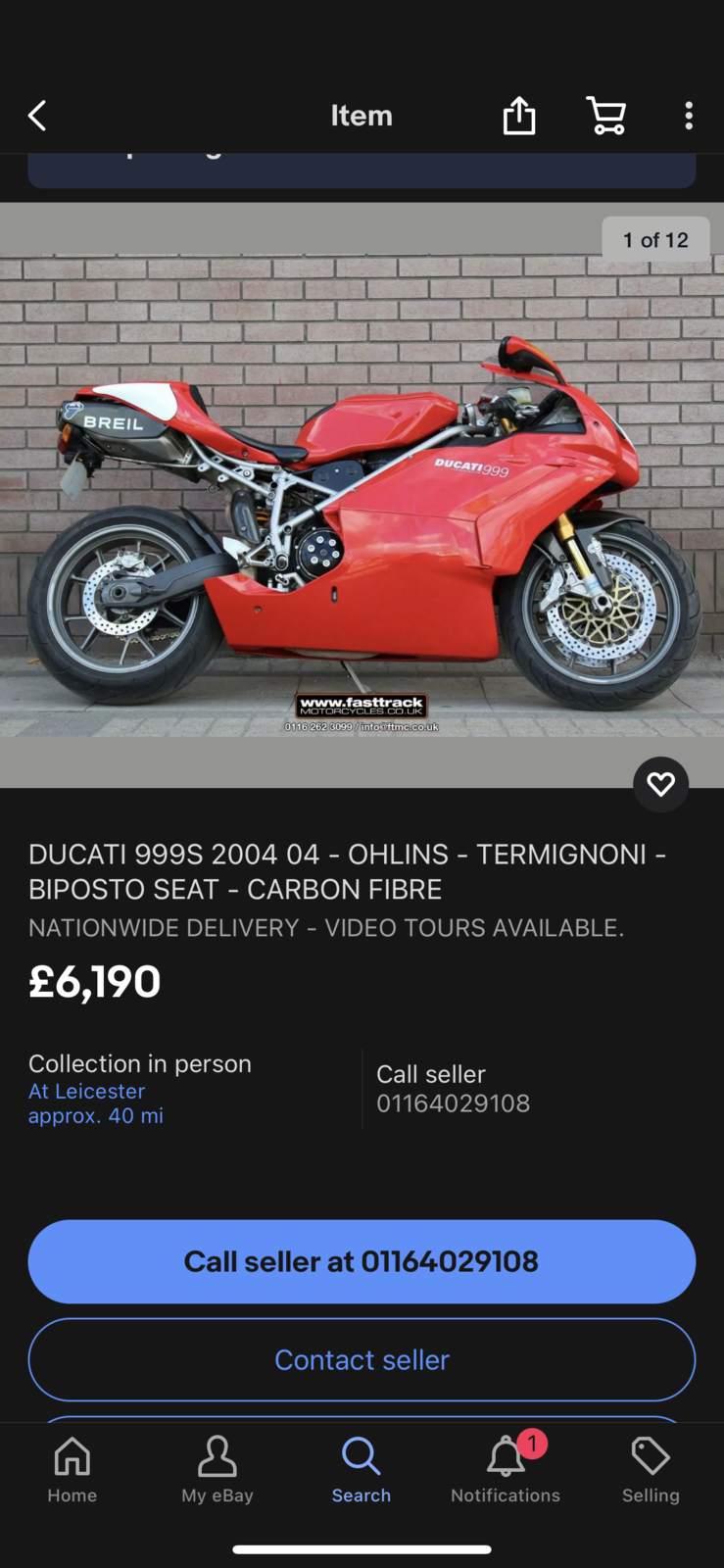
Task: Go back to the previous page
Action: (x=37, y=116)
